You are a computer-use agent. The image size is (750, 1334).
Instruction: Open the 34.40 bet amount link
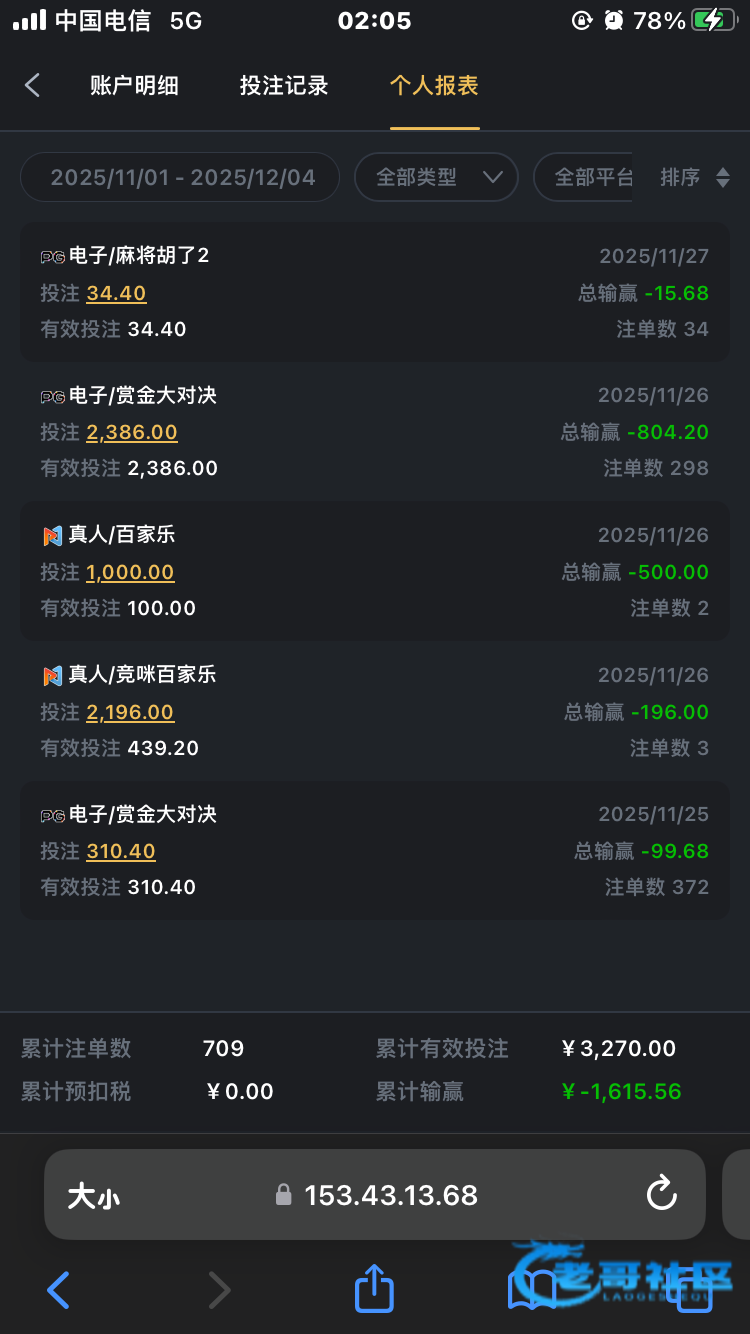116,293
